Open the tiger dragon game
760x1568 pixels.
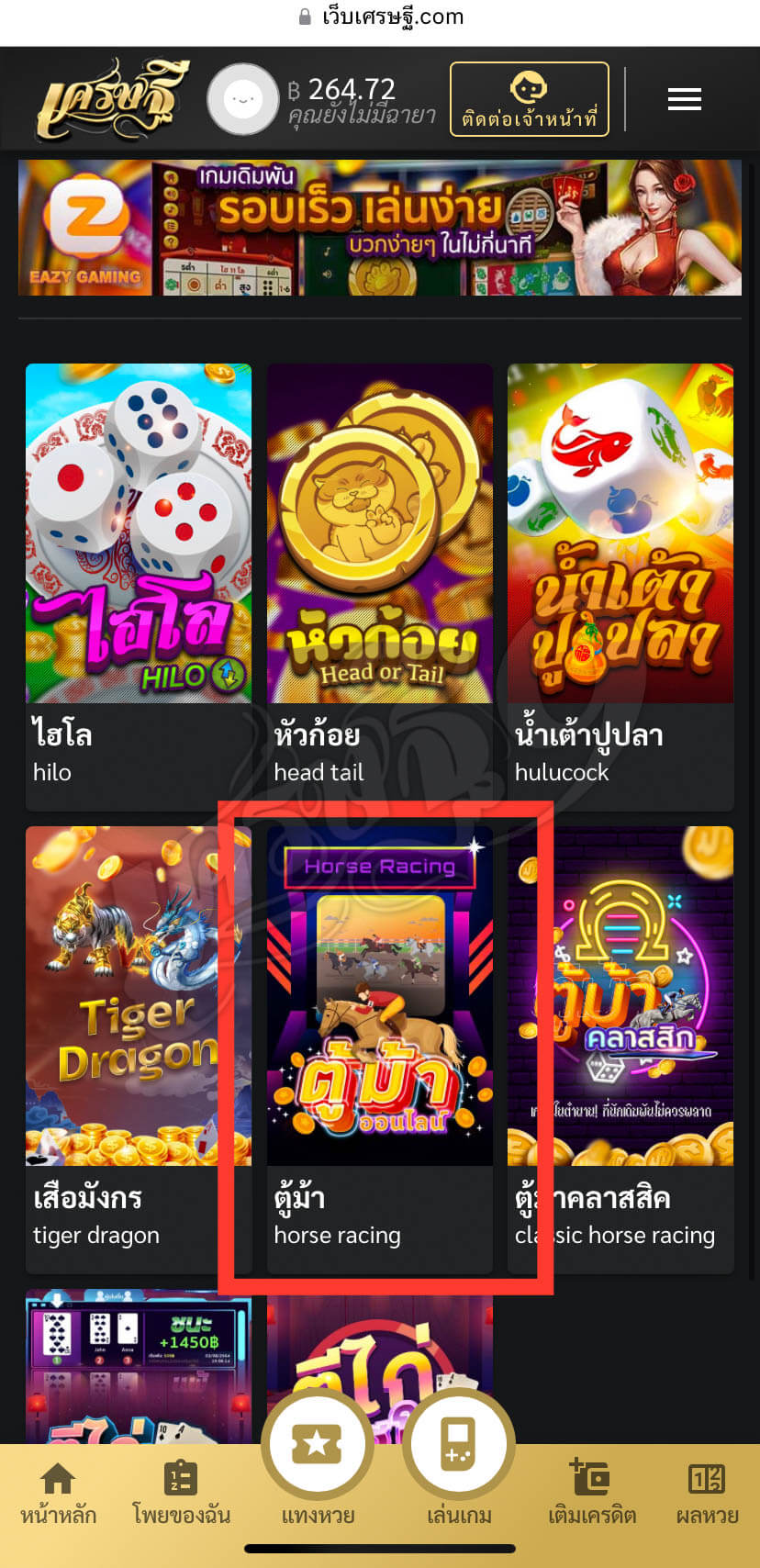tap(138, 996)
